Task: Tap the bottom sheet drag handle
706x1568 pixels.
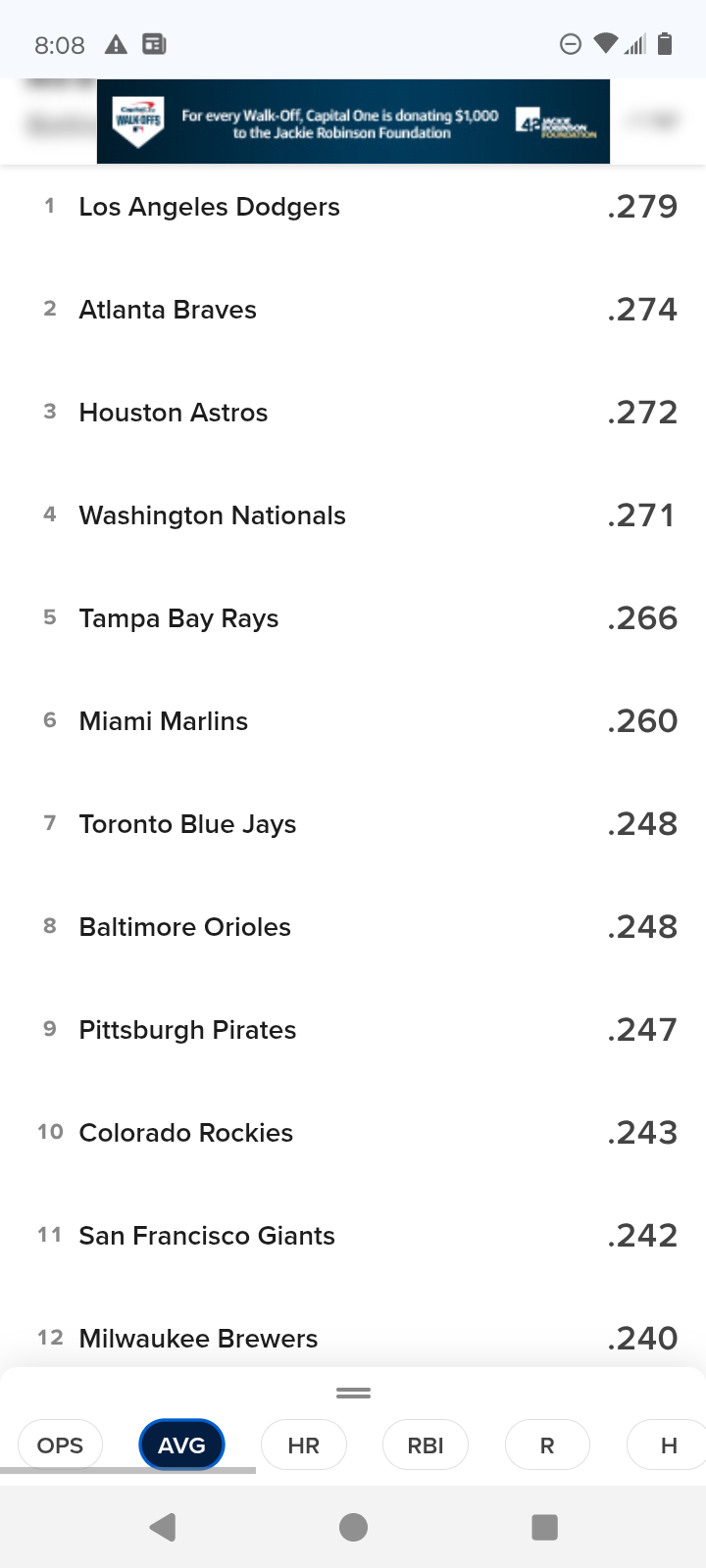Action: [353, 1393]
